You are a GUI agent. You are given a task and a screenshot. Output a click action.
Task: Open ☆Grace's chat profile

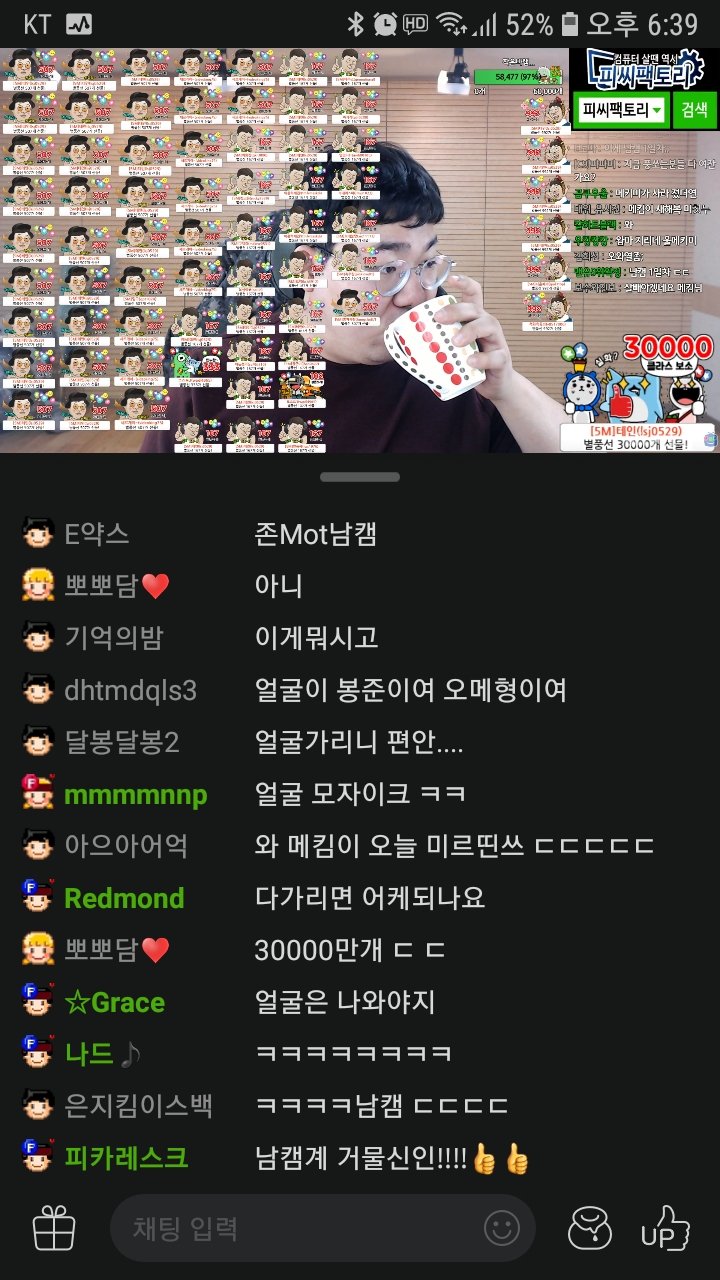click(x=114, y=1002)
